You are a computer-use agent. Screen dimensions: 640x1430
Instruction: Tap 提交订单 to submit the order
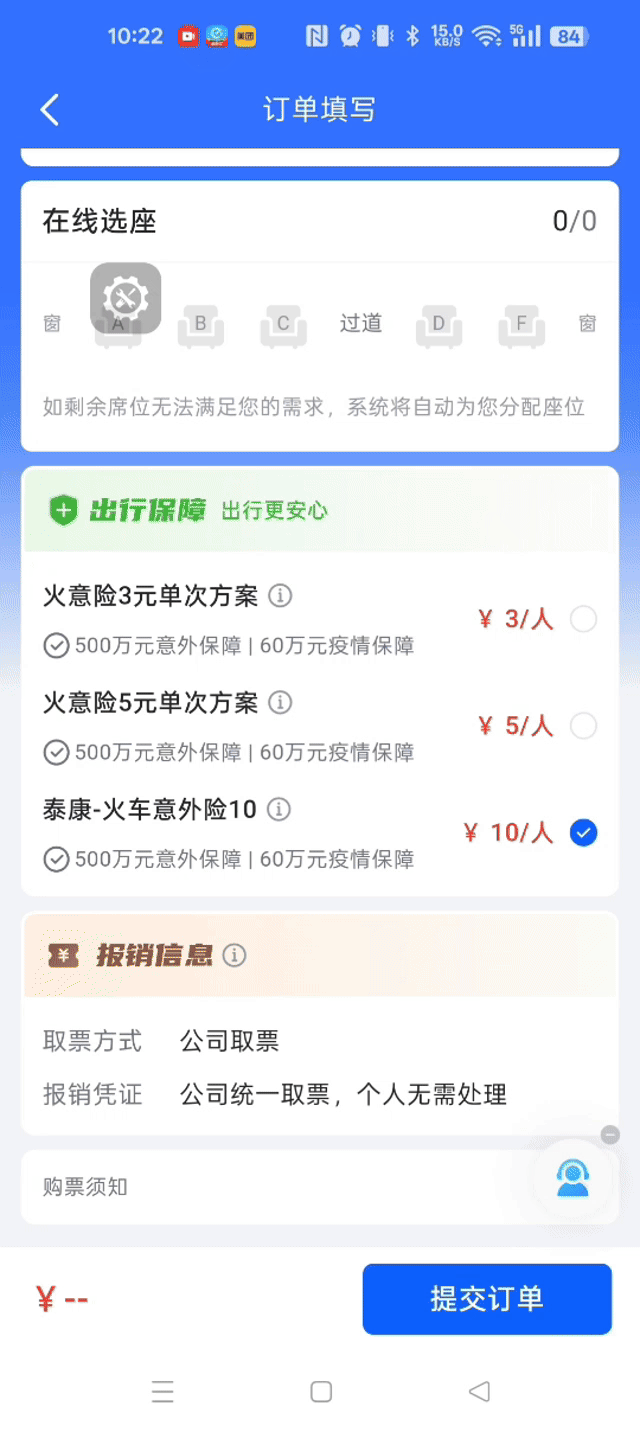pyautogui.click(x=487, y=1299)
